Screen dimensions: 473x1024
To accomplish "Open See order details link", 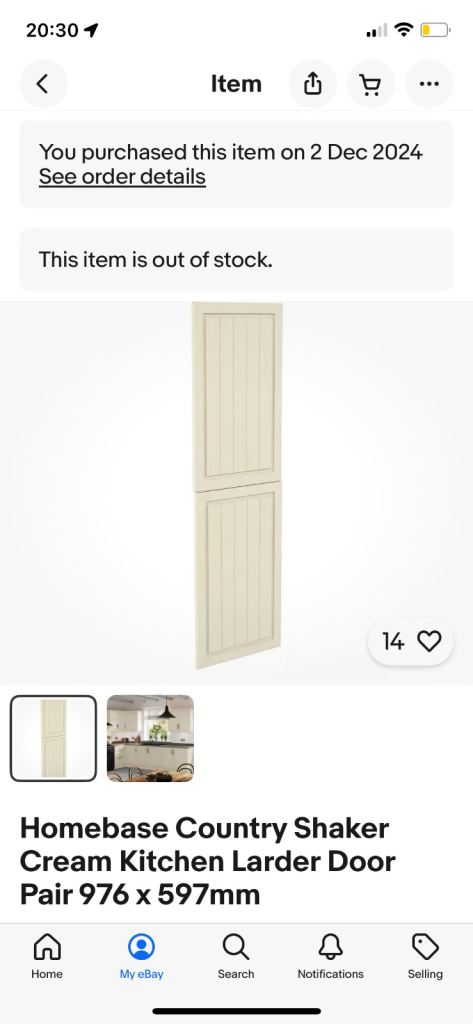I will click(122, 177).
